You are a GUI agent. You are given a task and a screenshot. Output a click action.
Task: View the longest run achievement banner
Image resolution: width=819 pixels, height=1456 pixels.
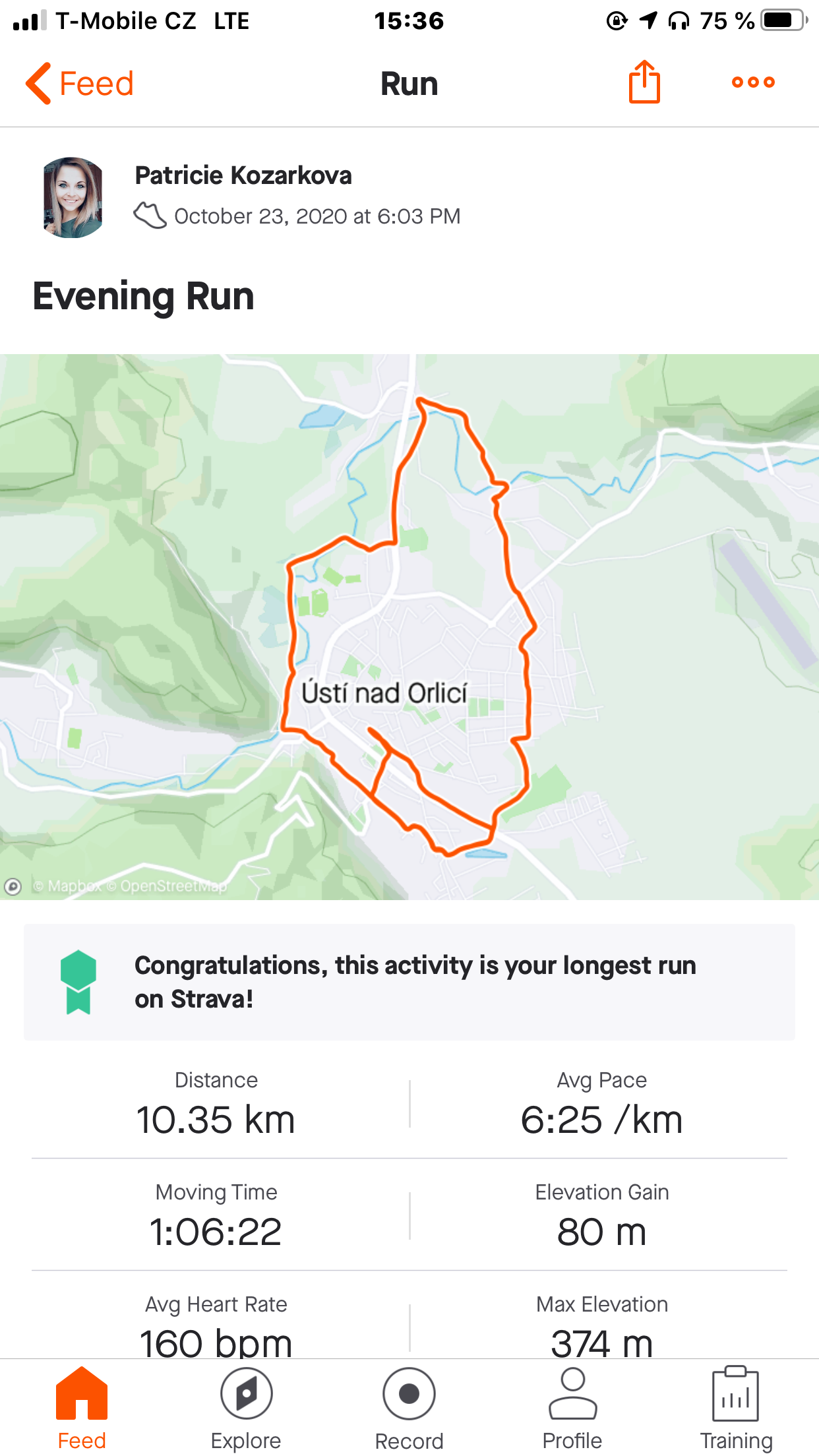click(409, 982)
